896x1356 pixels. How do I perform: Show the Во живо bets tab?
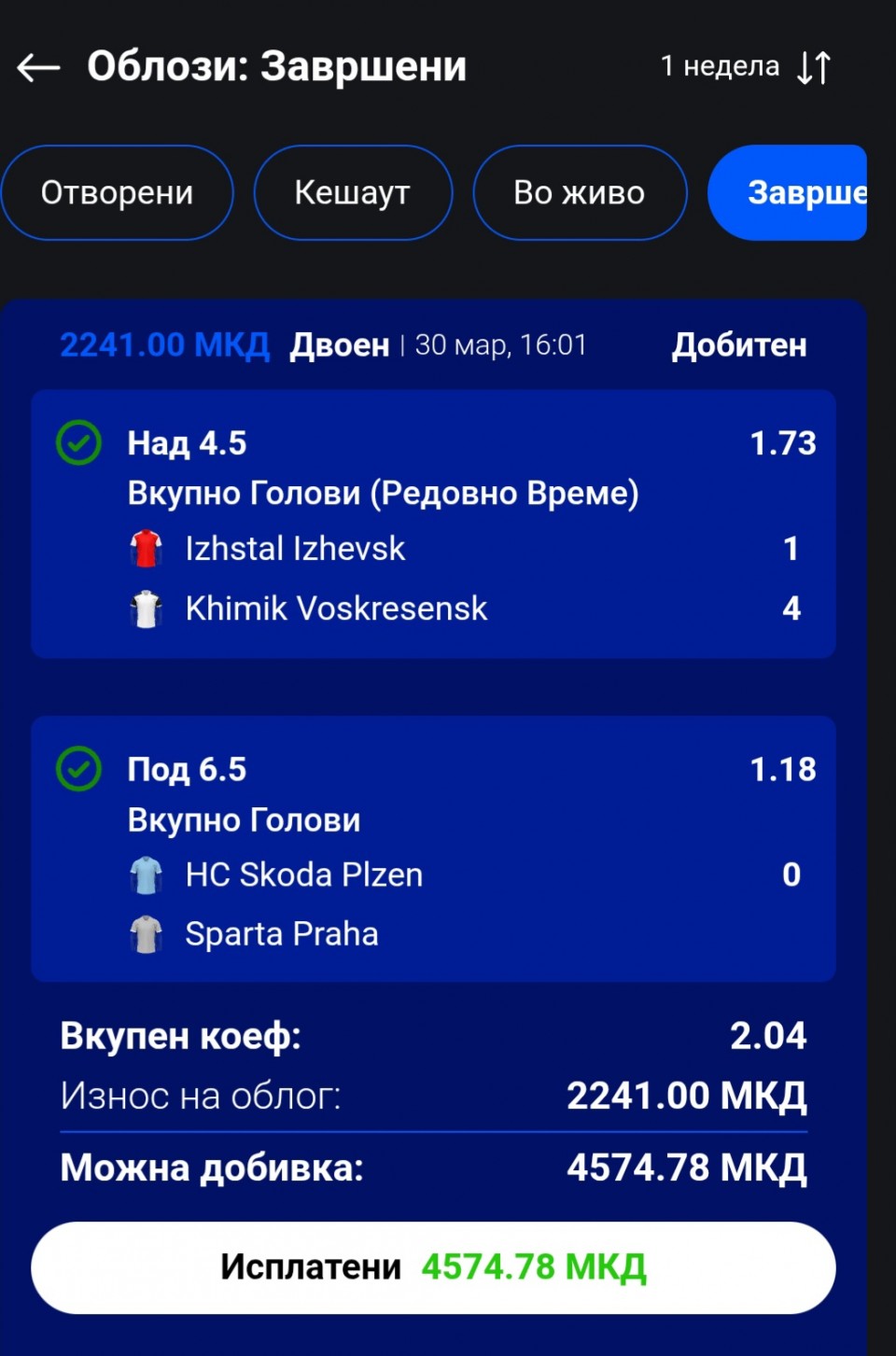(x=580, y=193)
